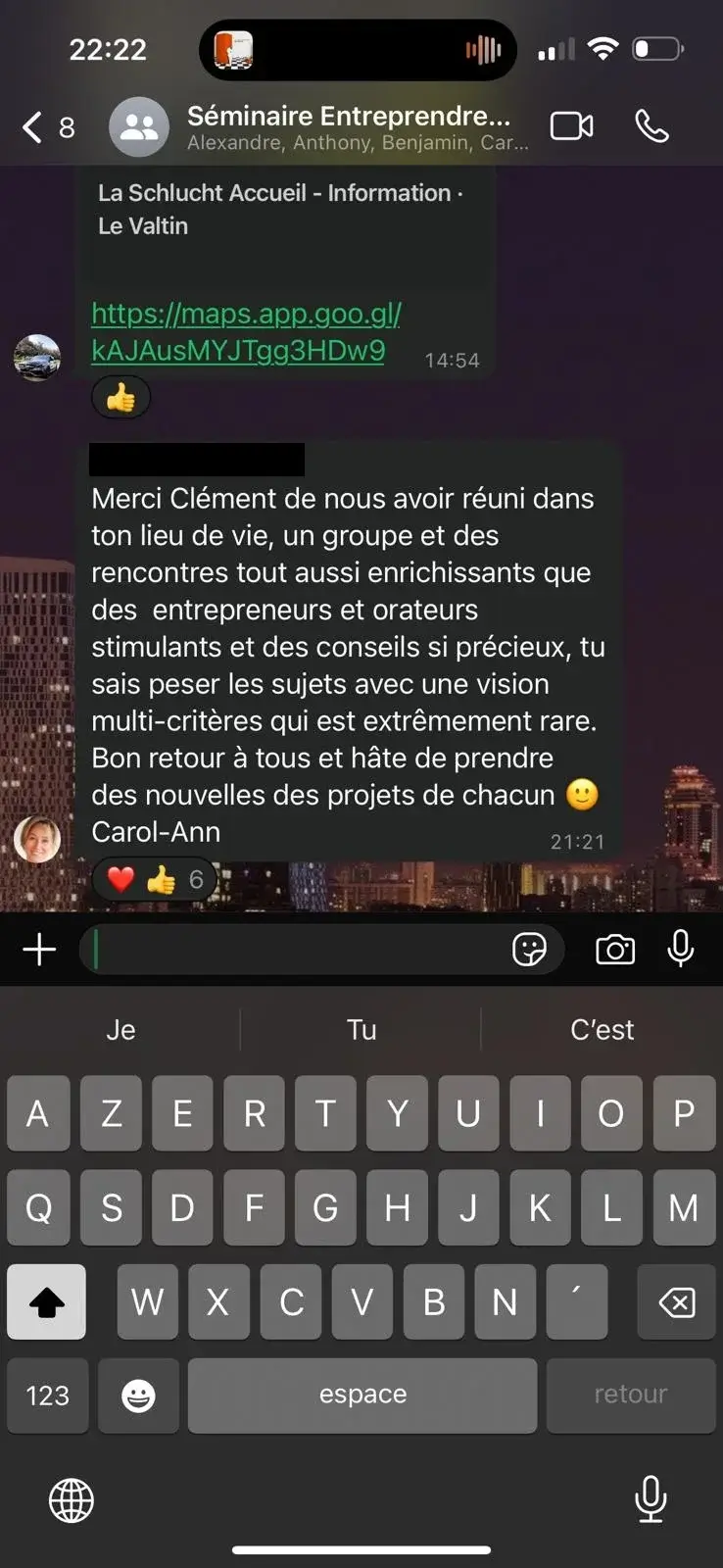Image resolution: width=723 pixels, height=1568 pixels.
Task: Open the sticker picker
Action: pos(529,949)
